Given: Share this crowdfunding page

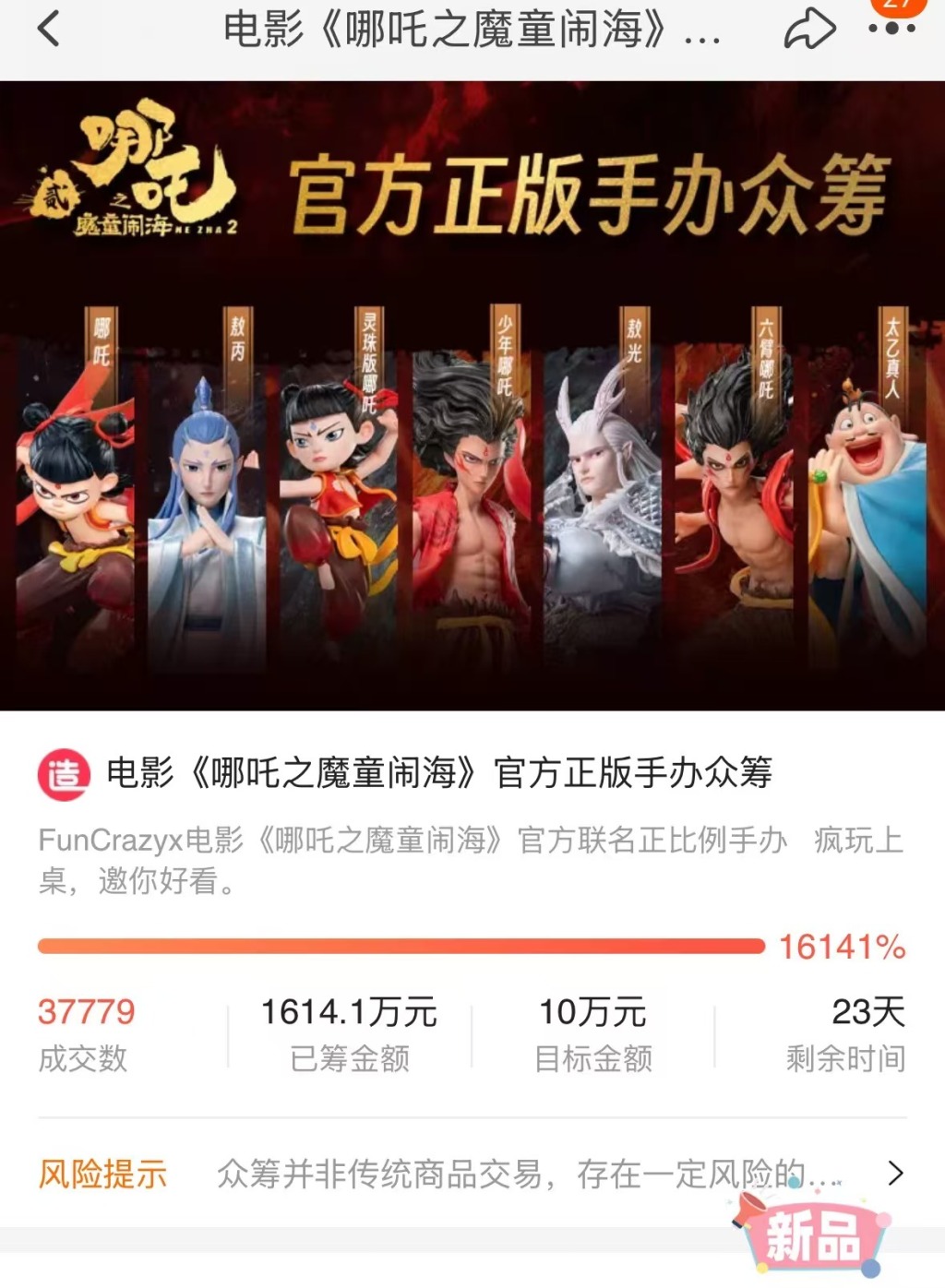Looking at the screenshot, I should (808, 30).
